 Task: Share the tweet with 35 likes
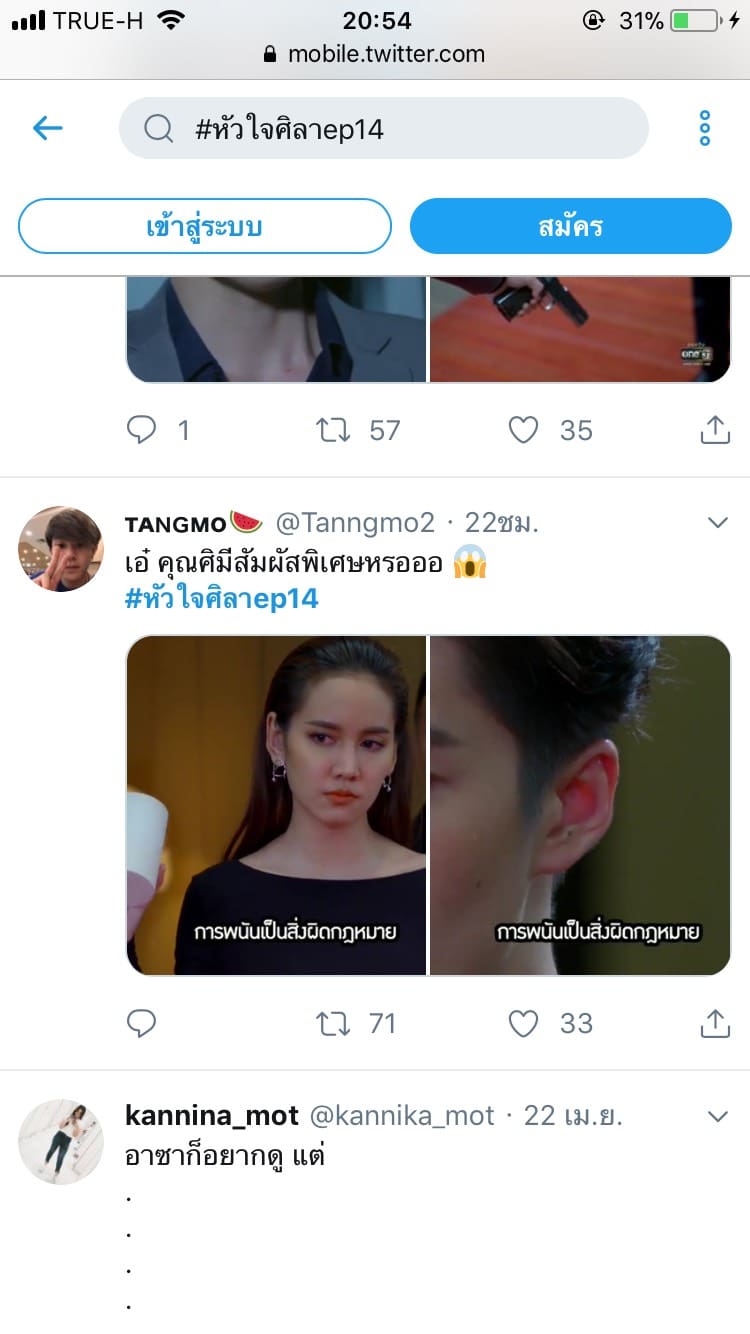[714, 430]
